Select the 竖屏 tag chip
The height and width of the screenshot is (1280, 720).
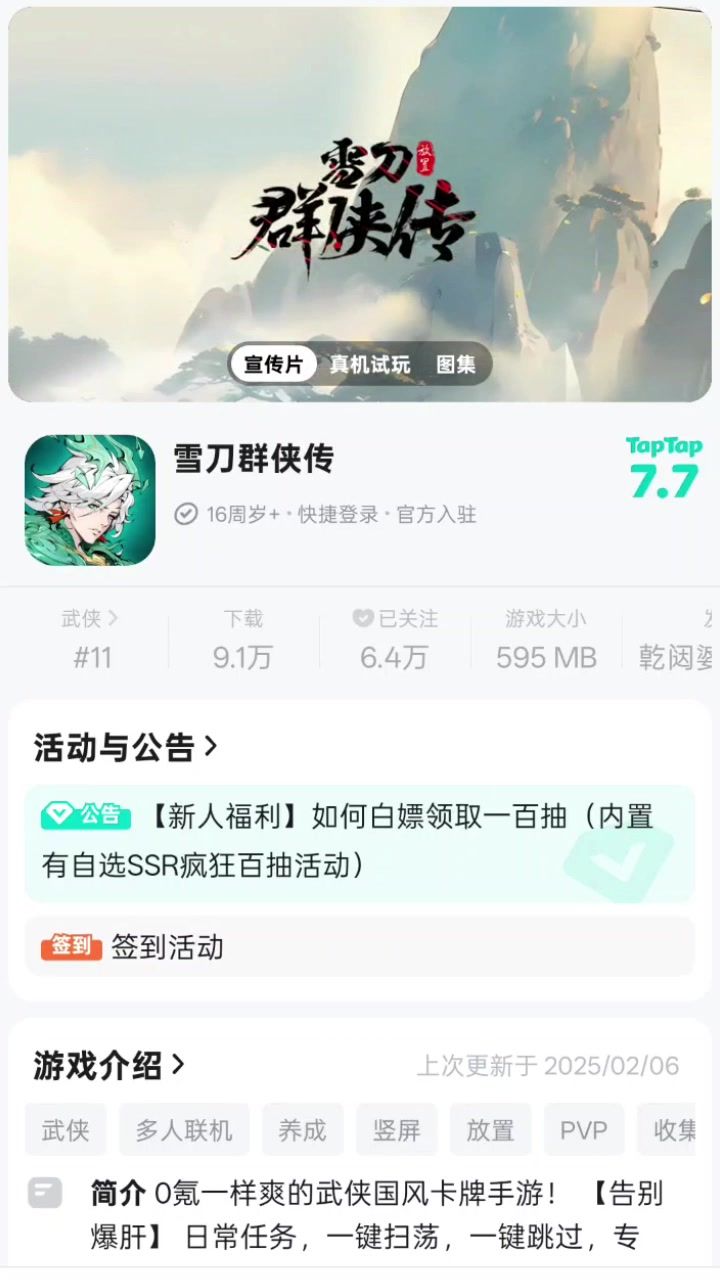tap(396, 1130)
